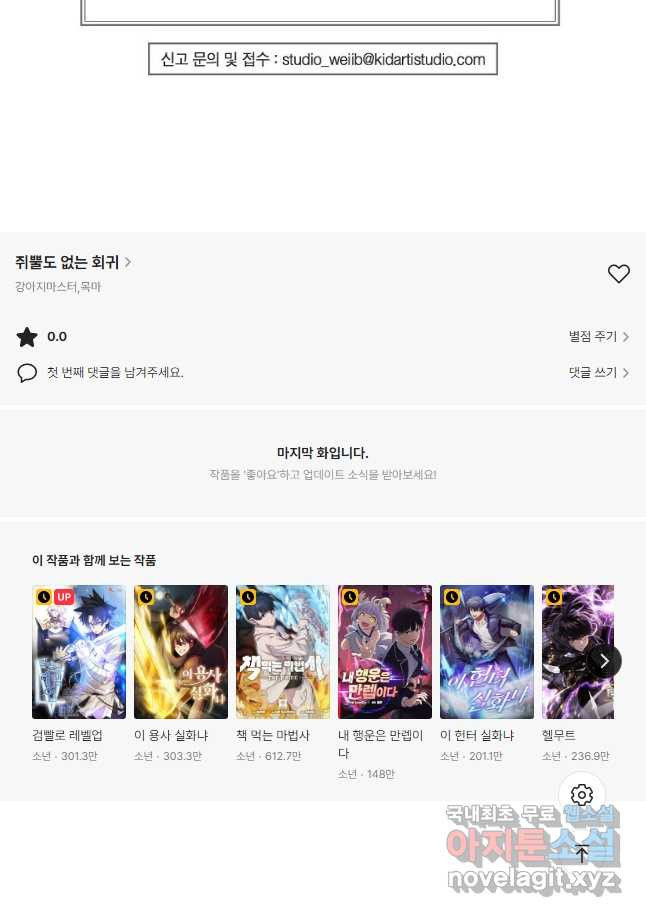Like this series with the heart icon

618,273
